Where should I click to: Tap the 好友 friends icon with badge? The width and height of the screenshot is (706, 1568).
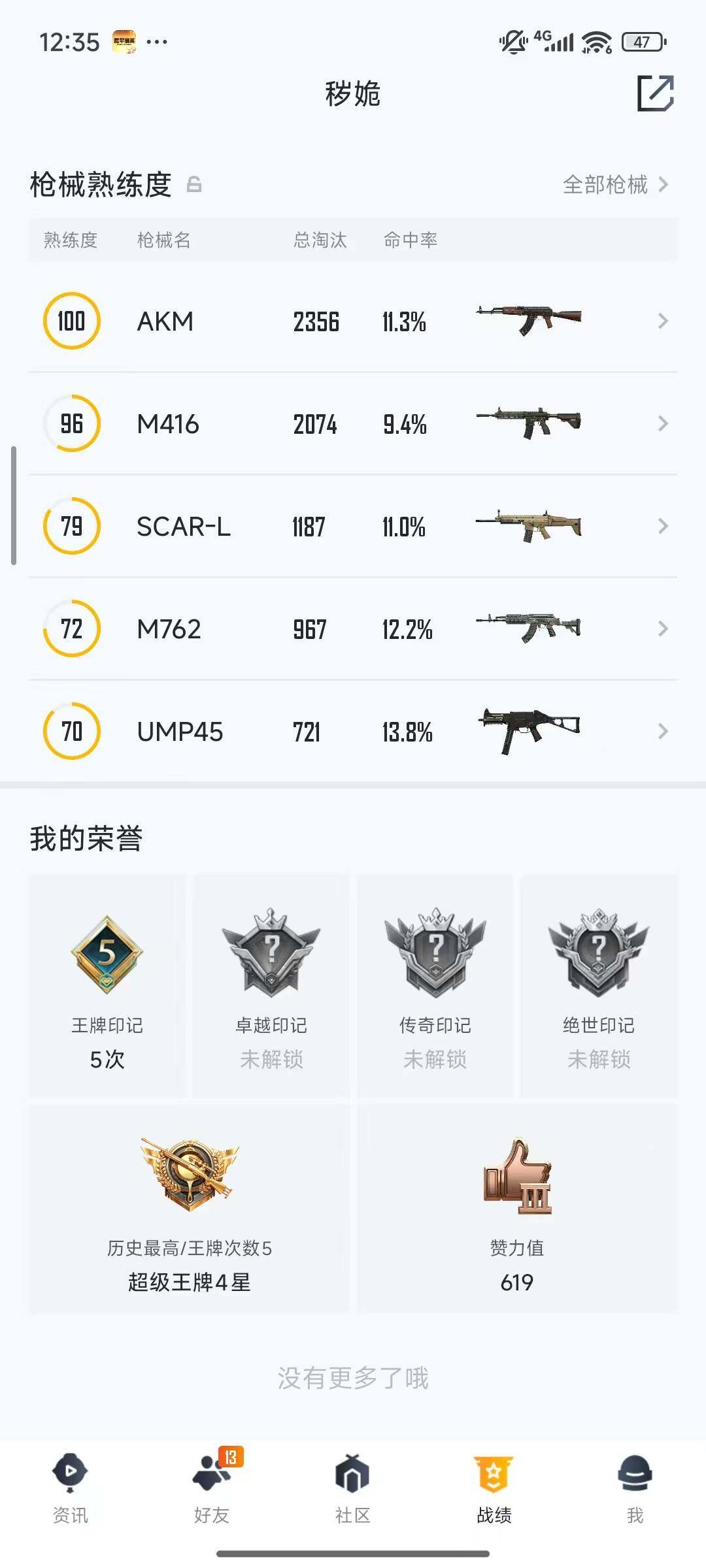(x=211, y=1471)
